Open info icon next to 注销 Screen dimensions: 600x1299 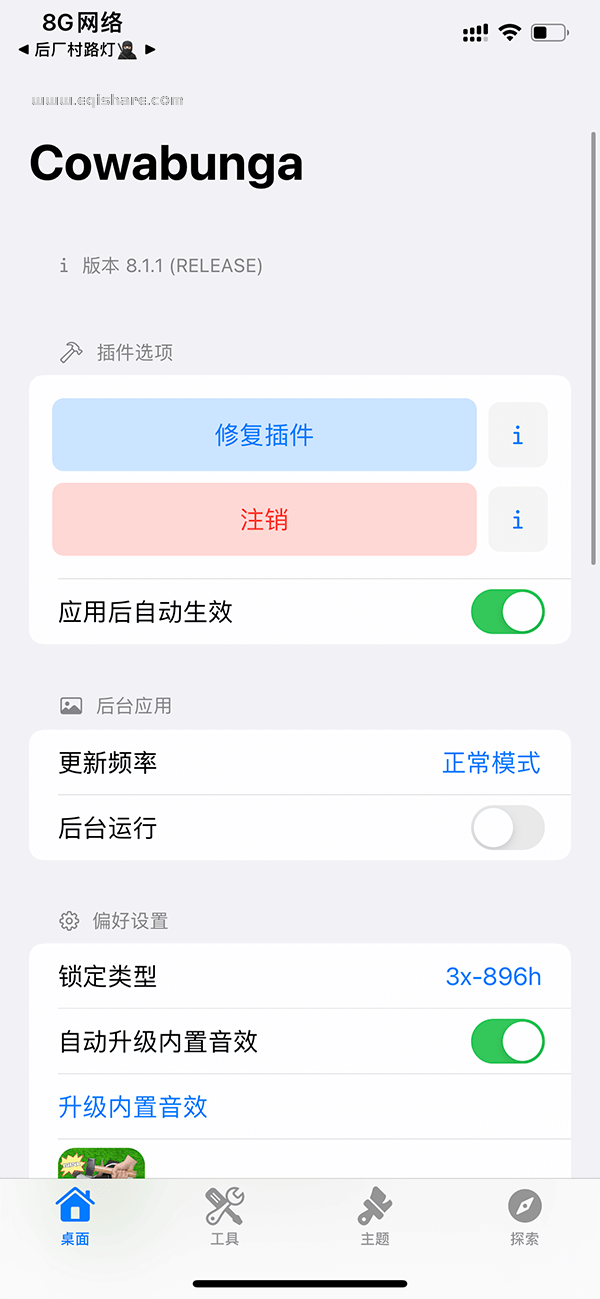point(517,520)
